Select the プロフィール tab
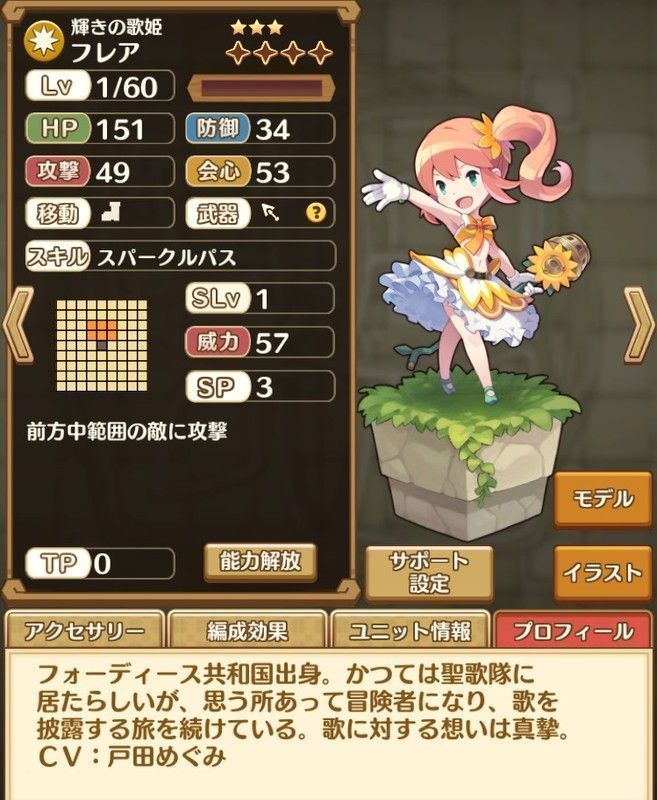This screenshot has width=657, height=800. [572, 631]
